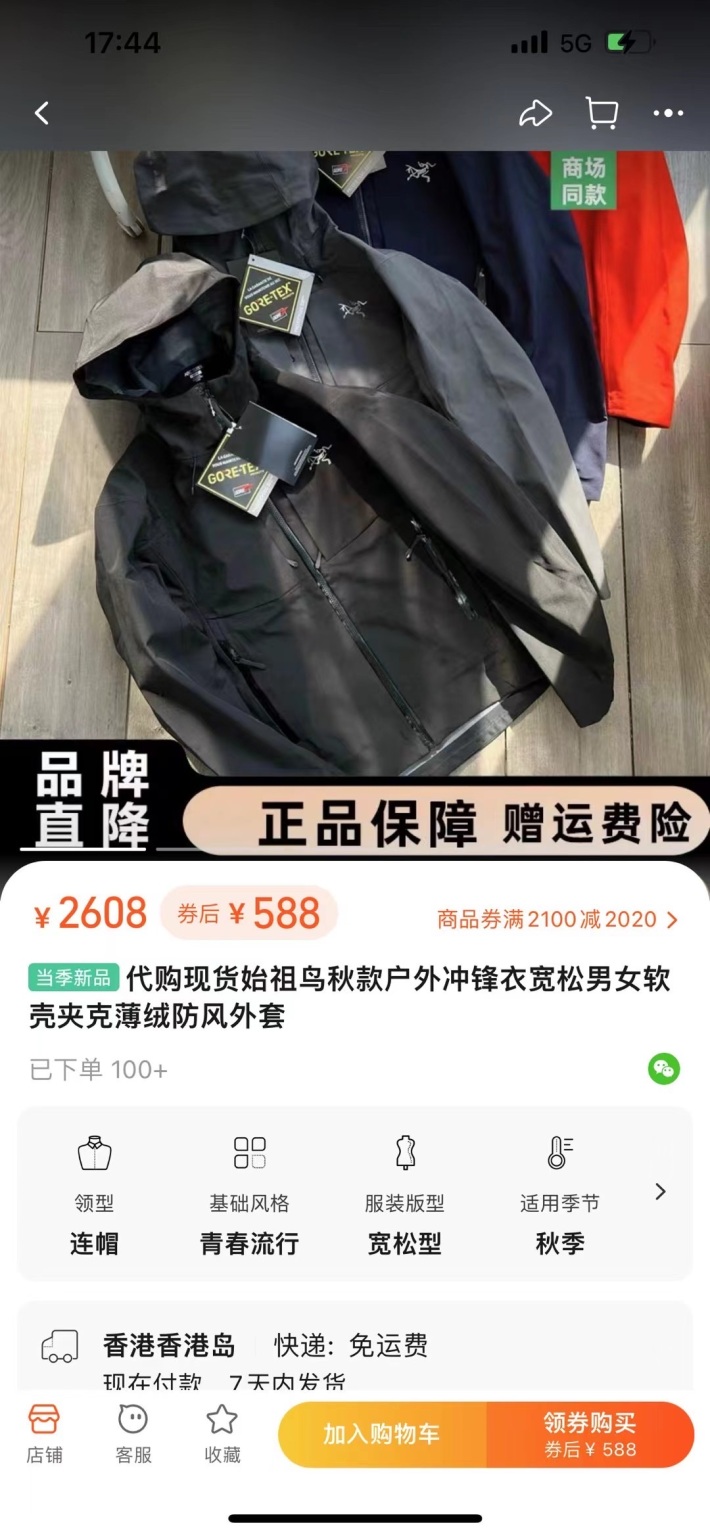Screen dimensions: 710x1536
Task: Share via the green WeChat icon
Action: tap(663, 1069)
